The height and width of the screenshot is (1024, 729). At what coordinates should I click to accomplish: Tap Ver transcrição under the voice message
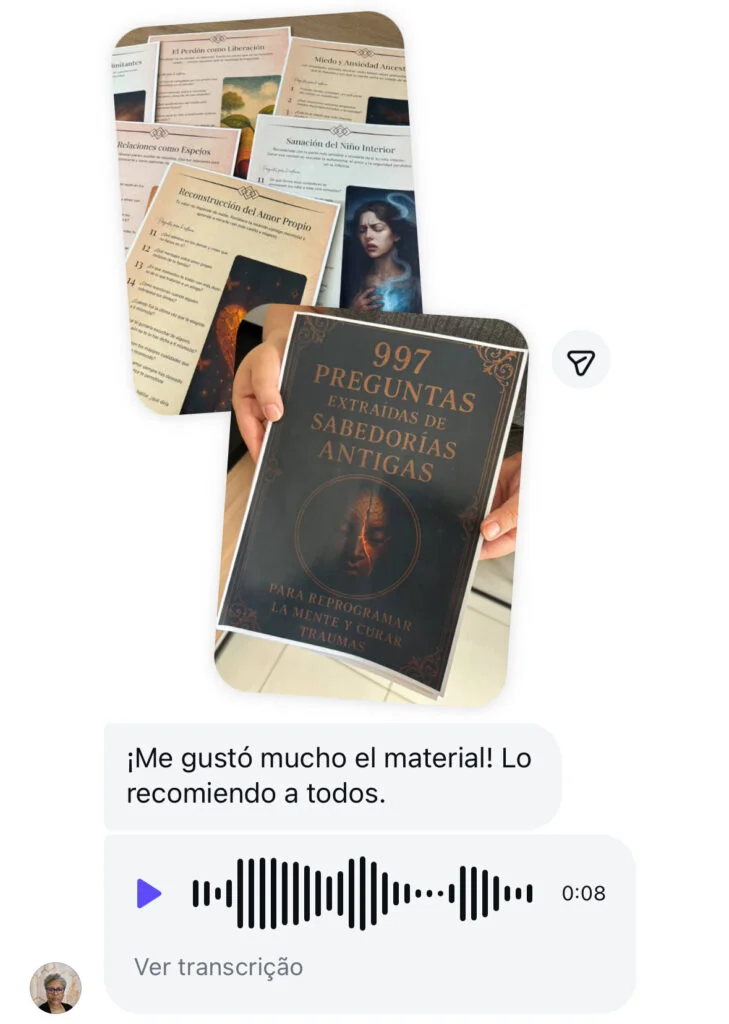pyautogui.click(x=218, y=967)
